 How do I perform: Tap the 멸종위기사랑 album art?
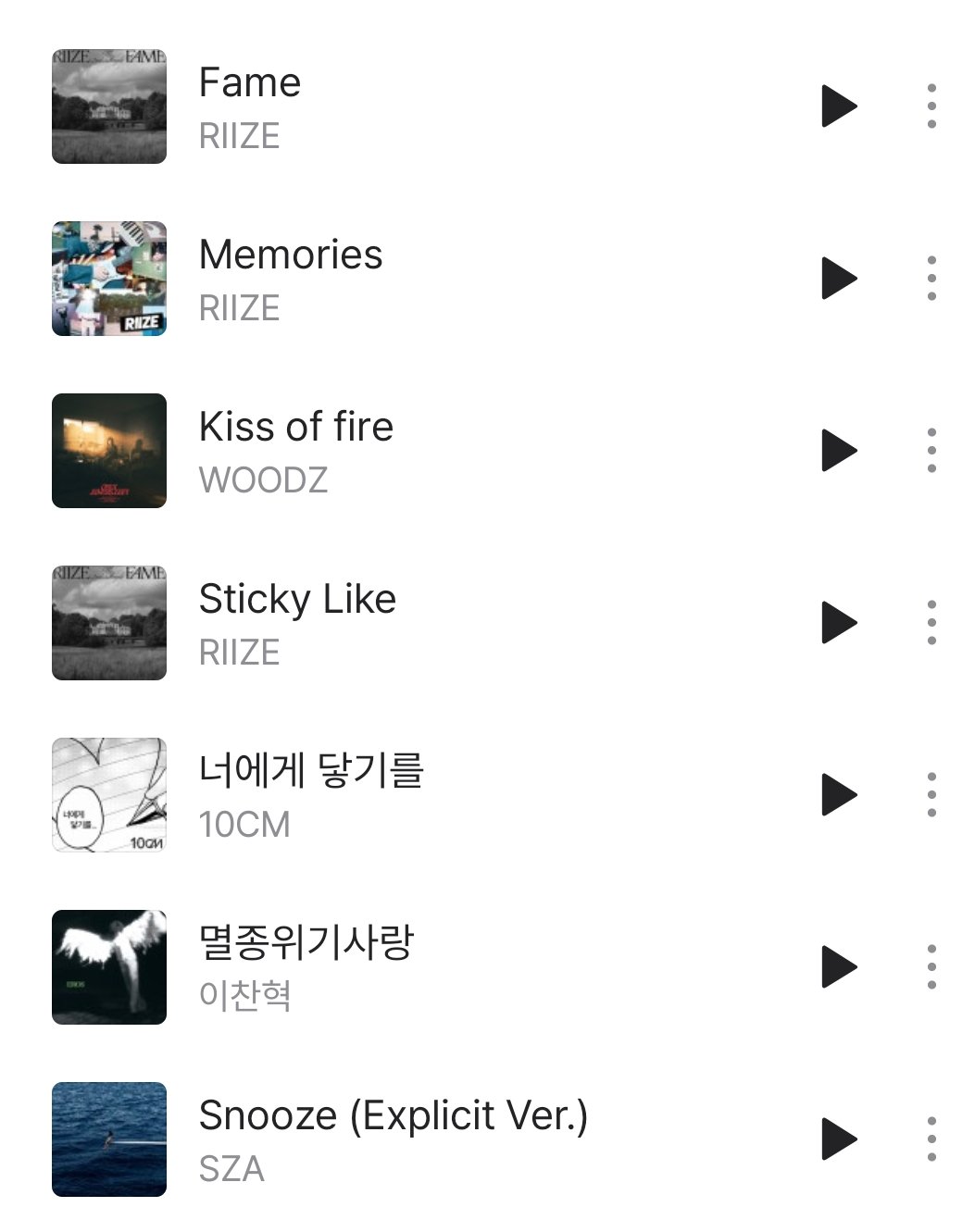tap(109, 967)
